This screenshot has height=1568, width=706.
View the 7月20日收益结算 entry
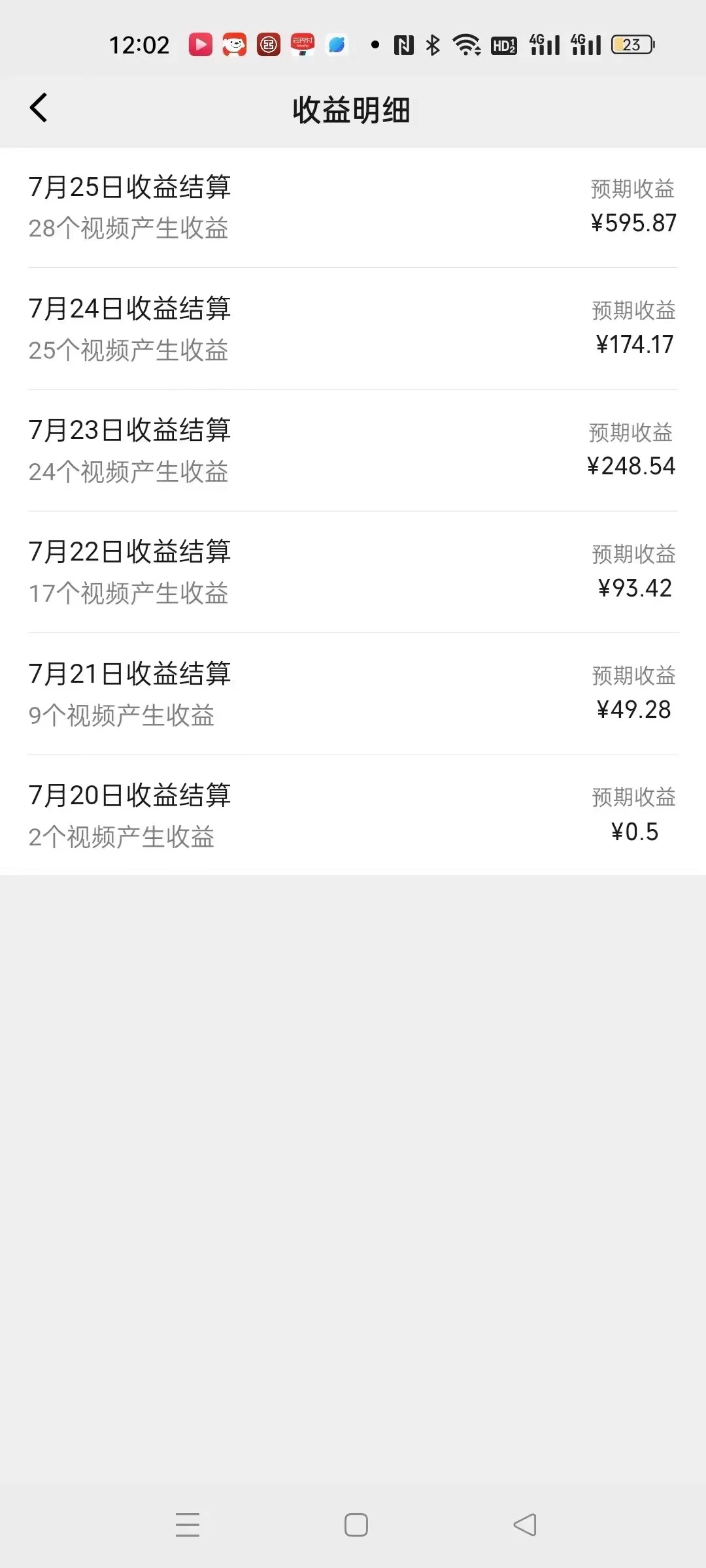[353, 815]
